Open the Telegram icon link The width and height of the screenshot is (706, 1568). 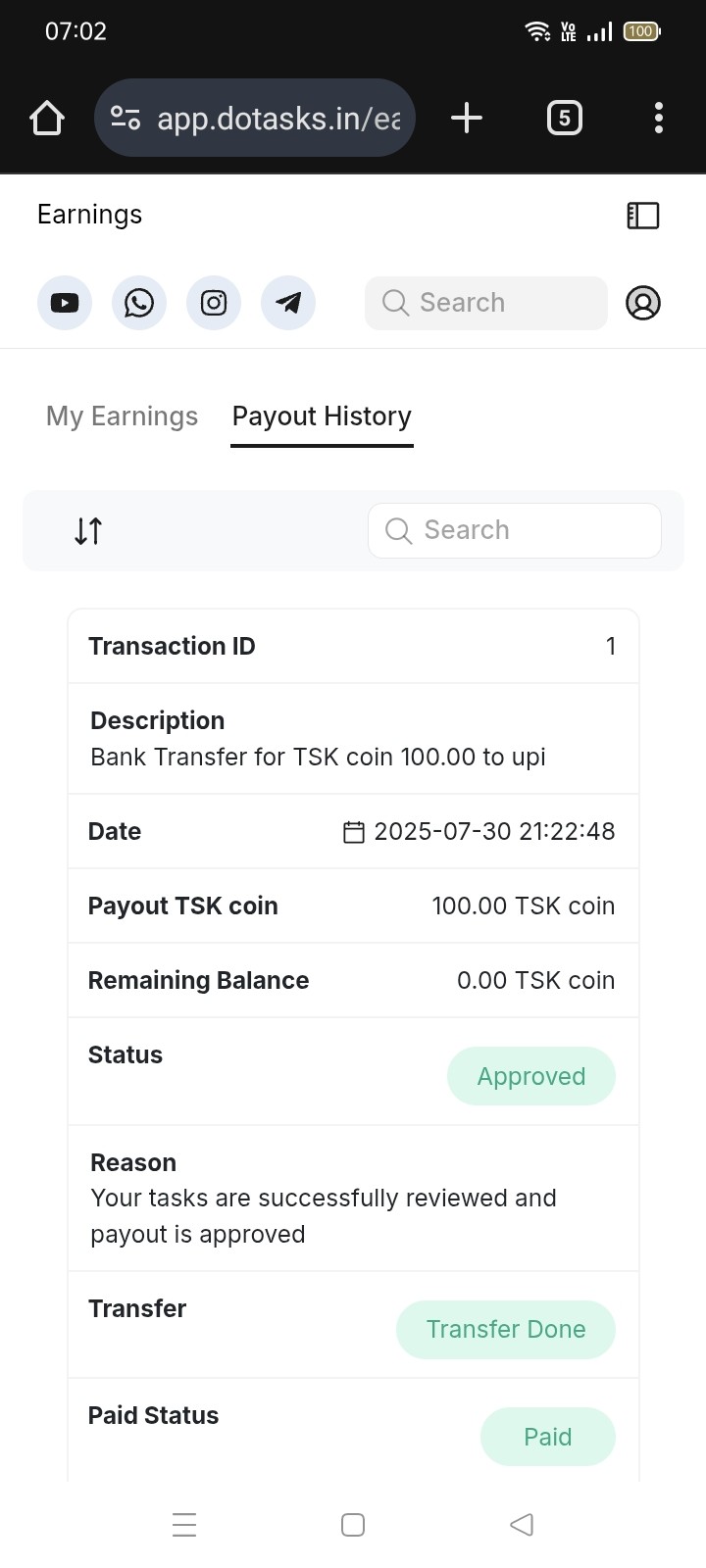click(288, 303)
